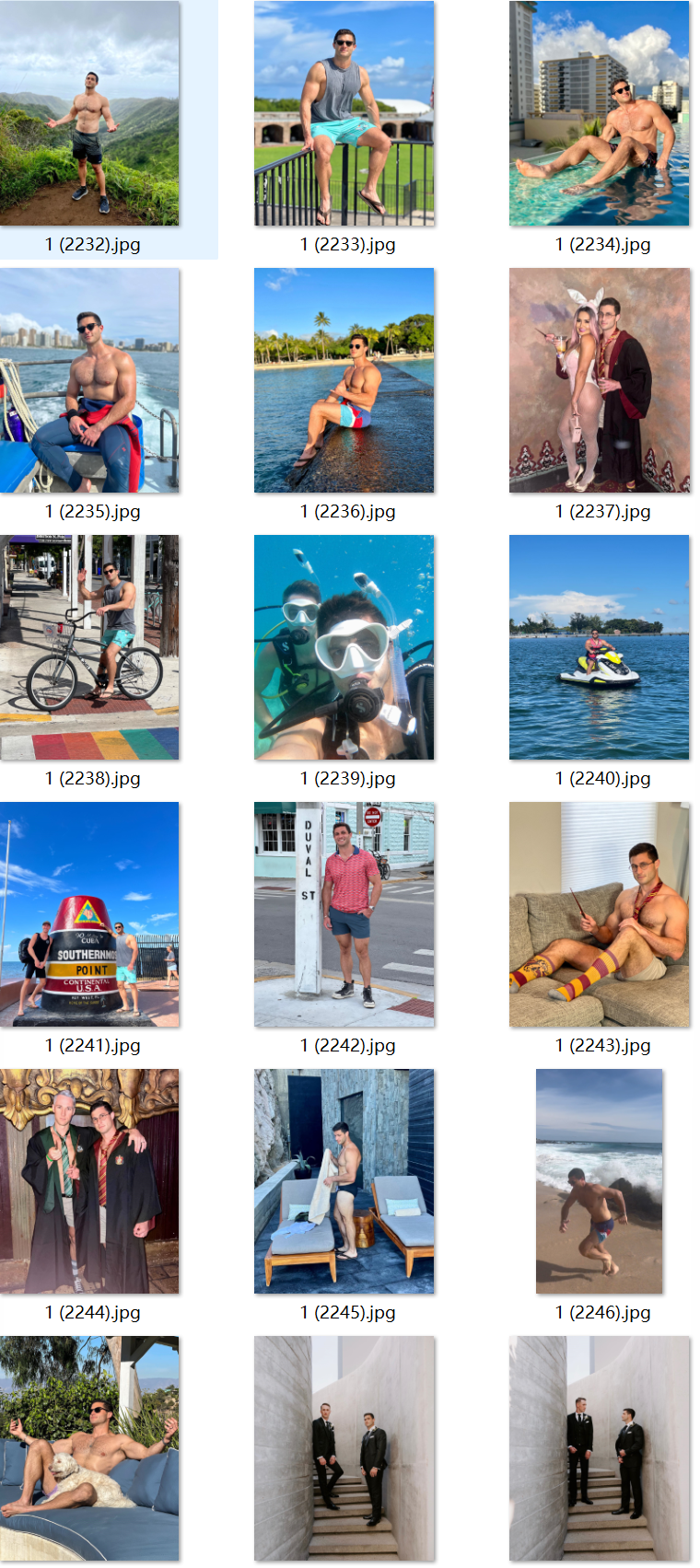Choose image 1 (2236).jpg

point(344,380)
